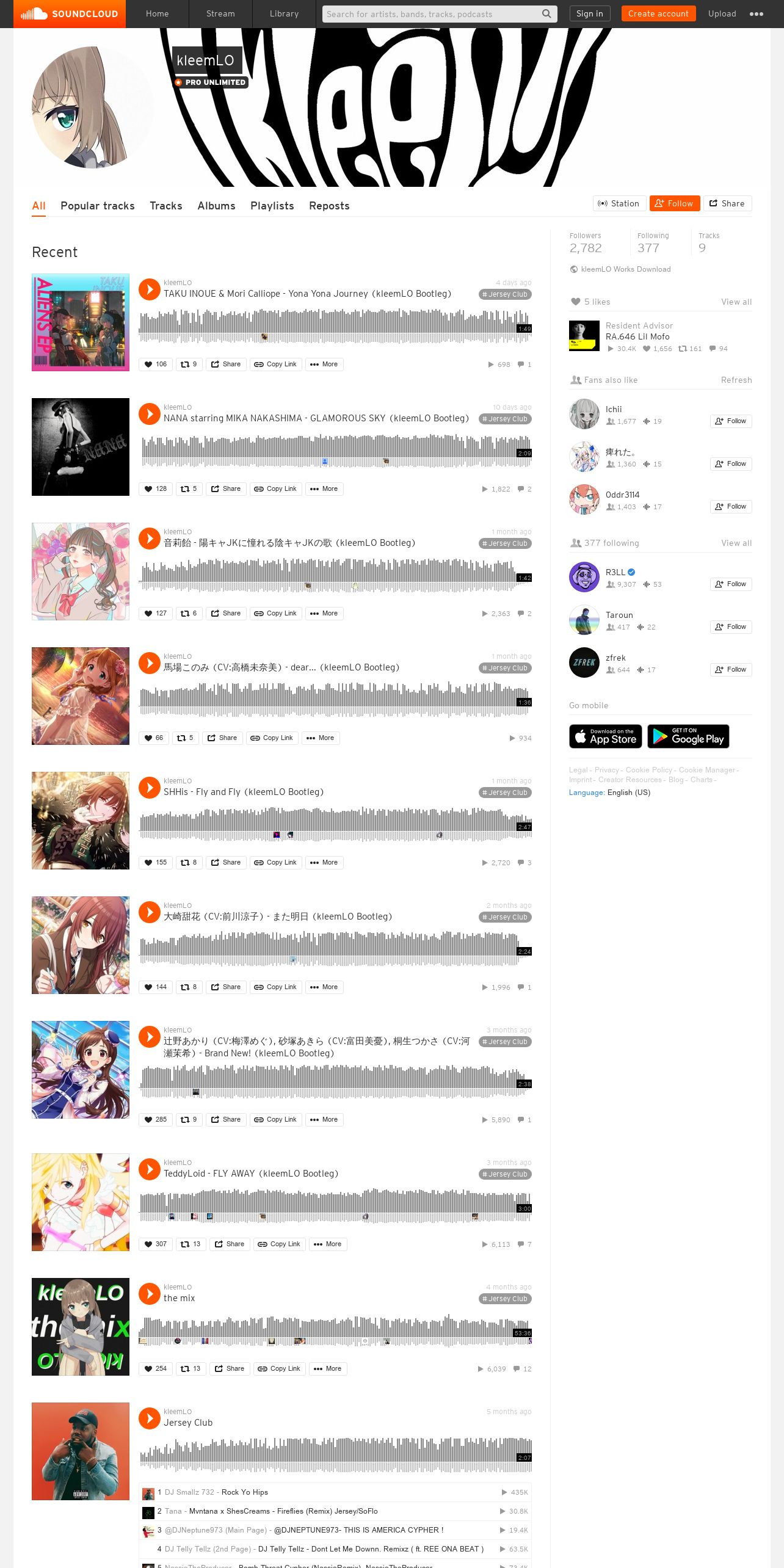Image resolution: width=784 pixels, height=1568 pixels.
Task: Open the top bar's three-dot more menu
Action: click(757, 14)
